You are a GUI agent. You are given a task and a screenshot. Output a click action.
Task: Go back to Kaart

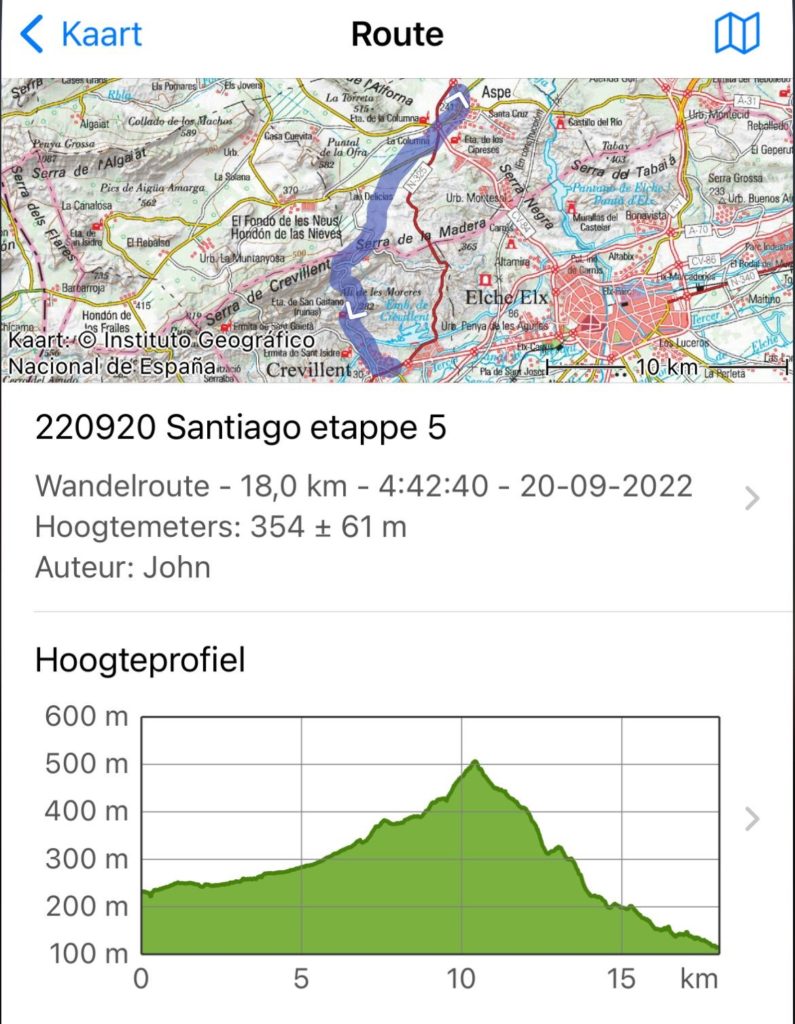tap(82, 35)
